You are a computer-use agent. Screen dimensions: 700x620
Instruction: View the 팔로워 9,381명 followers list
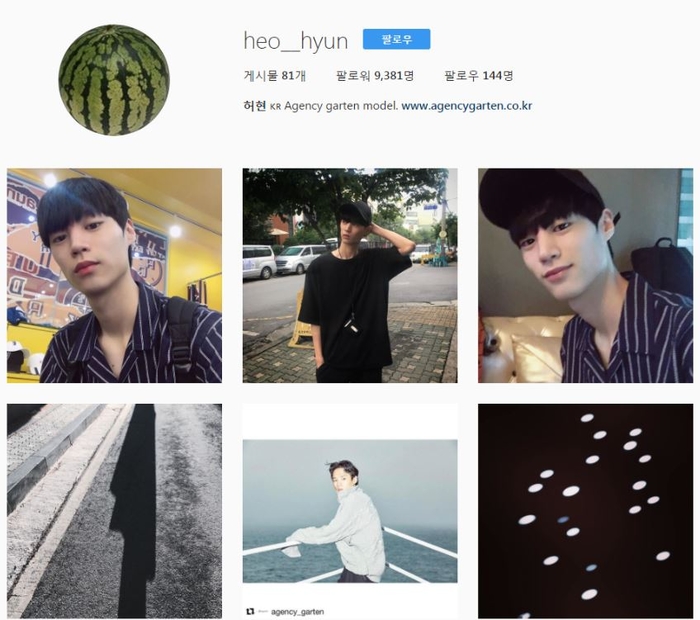coord(376,75)
